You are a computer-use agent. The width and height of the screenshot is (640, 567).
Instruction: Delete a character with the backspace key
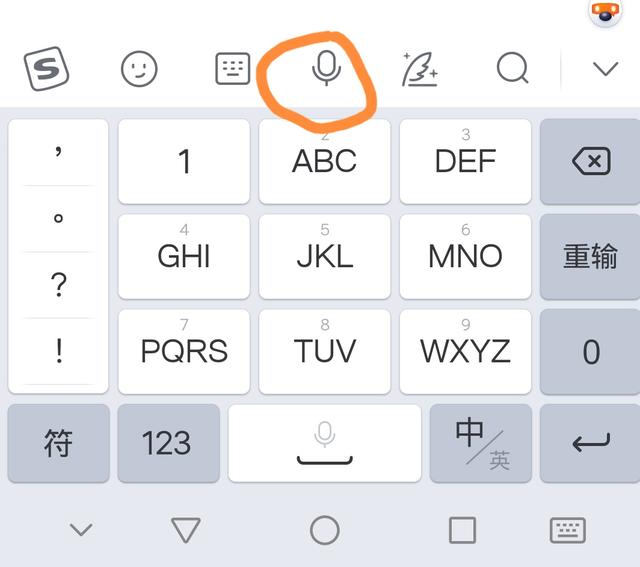tap(590, 161)
